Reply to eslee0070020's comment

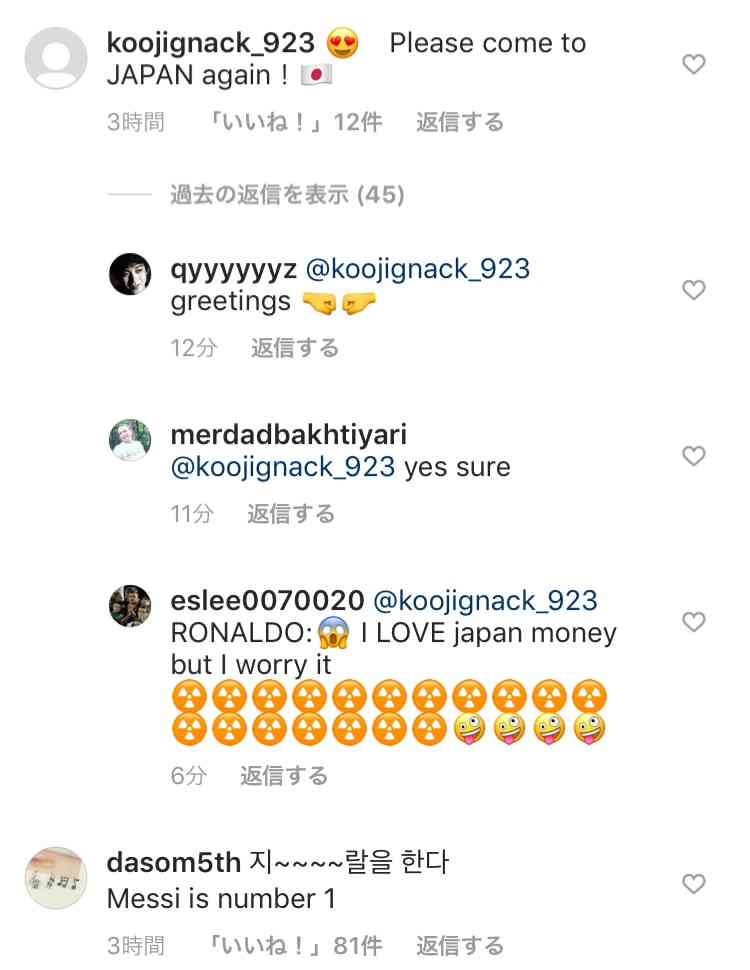point(283,776)
